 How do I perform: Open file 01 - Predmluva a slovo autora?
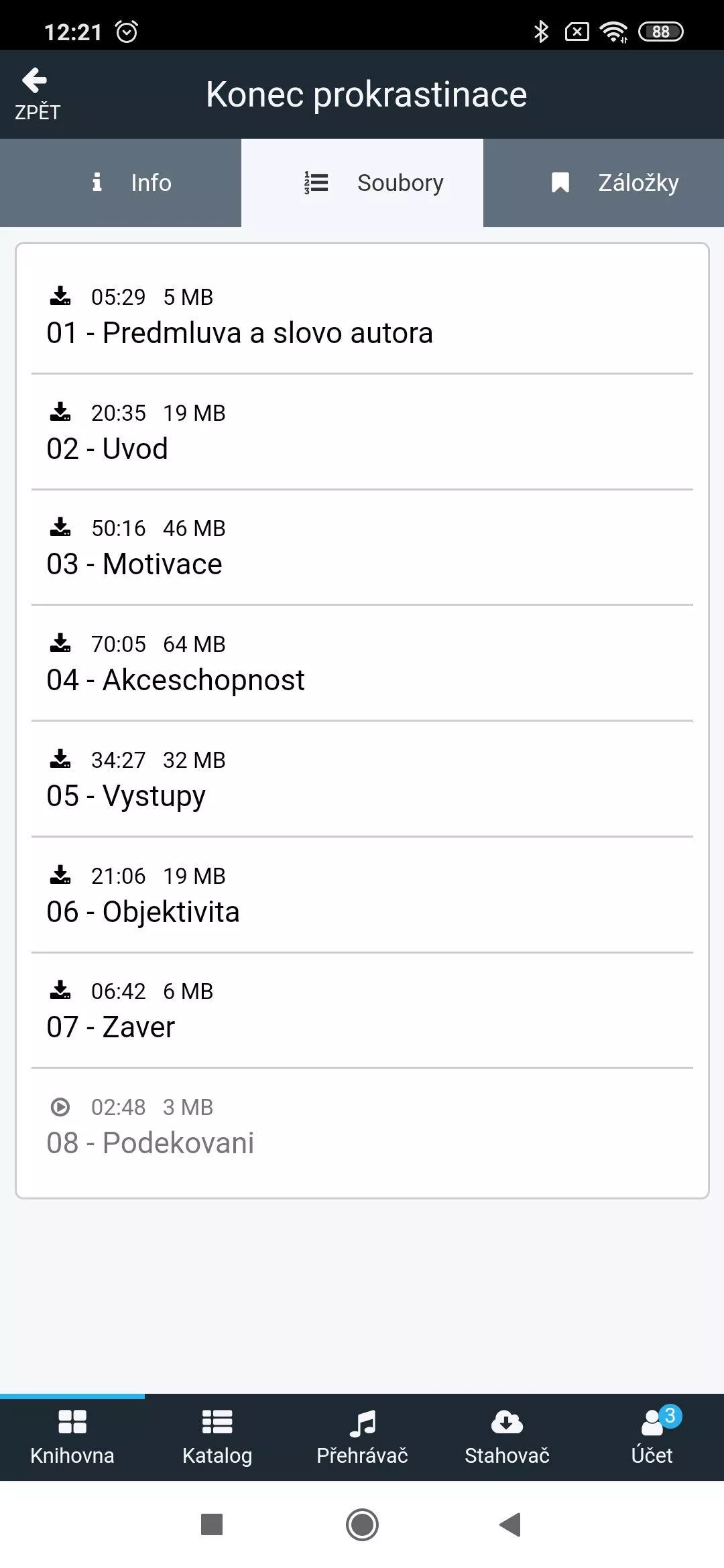(362, 316)
